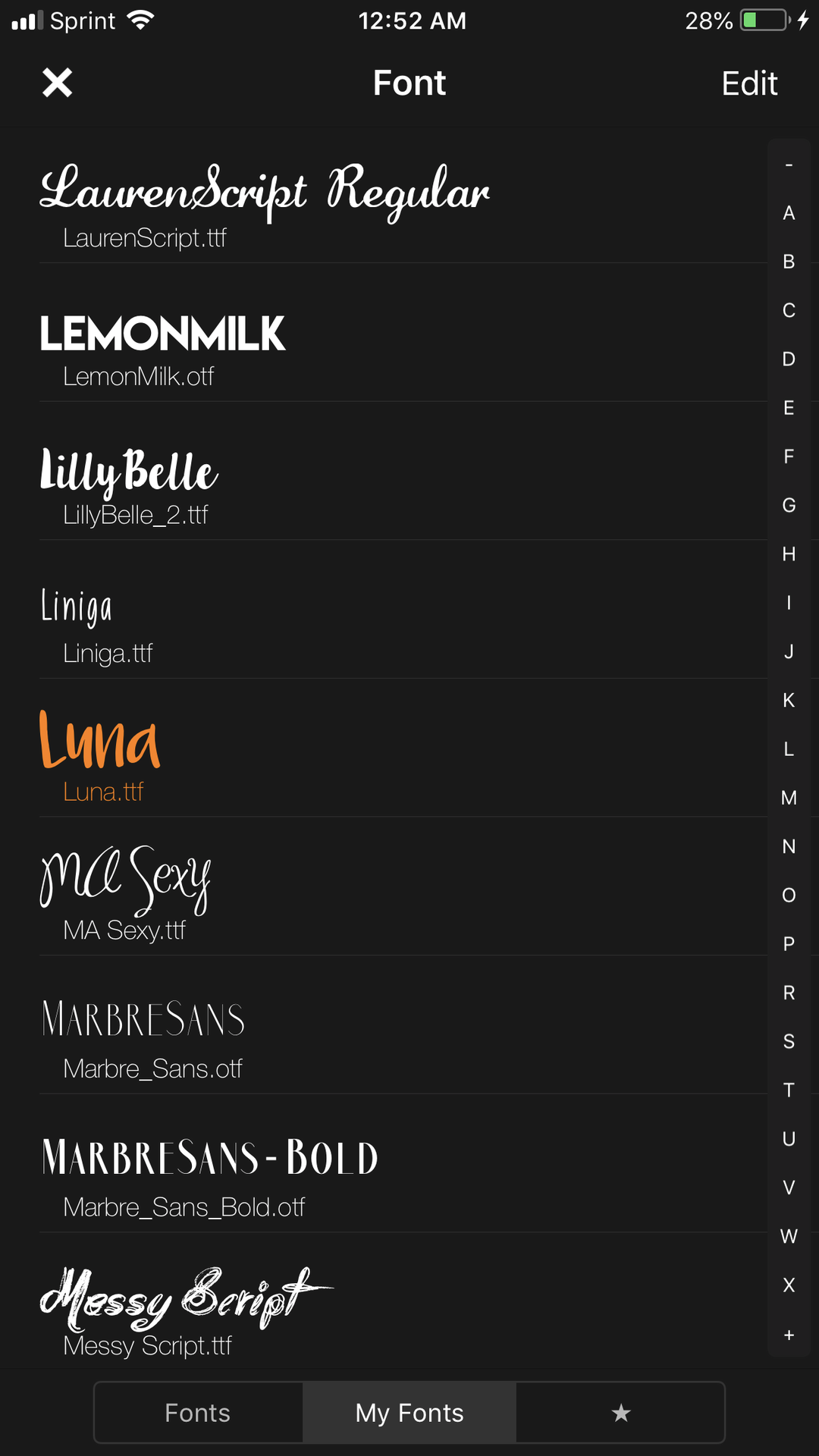The height and width of the screenshot is (1456, 819).
Task: Close the Font picker
Action: point(57,83)
